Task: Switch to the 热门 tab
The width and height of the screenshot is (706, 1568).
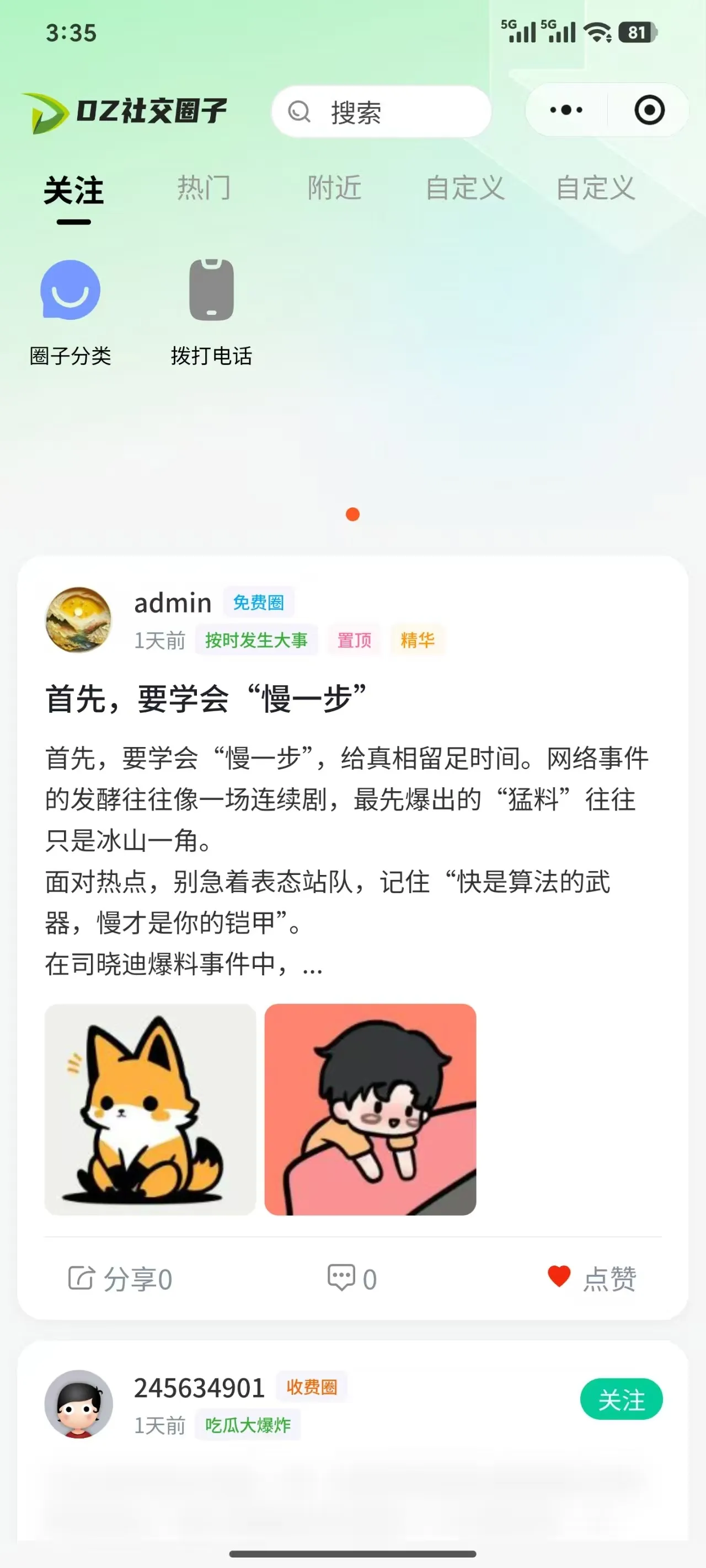Action: 204,188
